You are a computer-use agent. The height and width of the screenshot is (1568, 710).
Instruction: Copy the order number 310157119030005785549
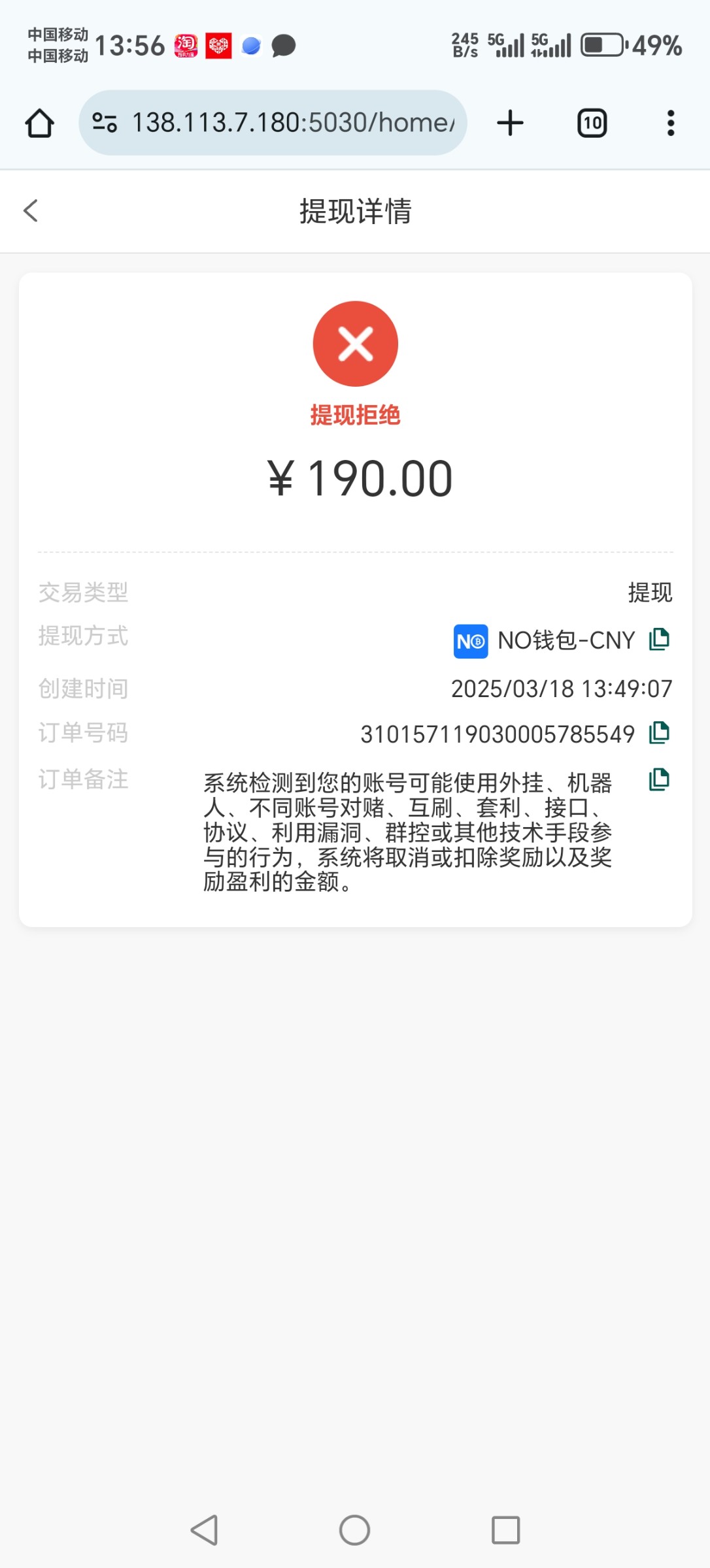coord(659,732)
